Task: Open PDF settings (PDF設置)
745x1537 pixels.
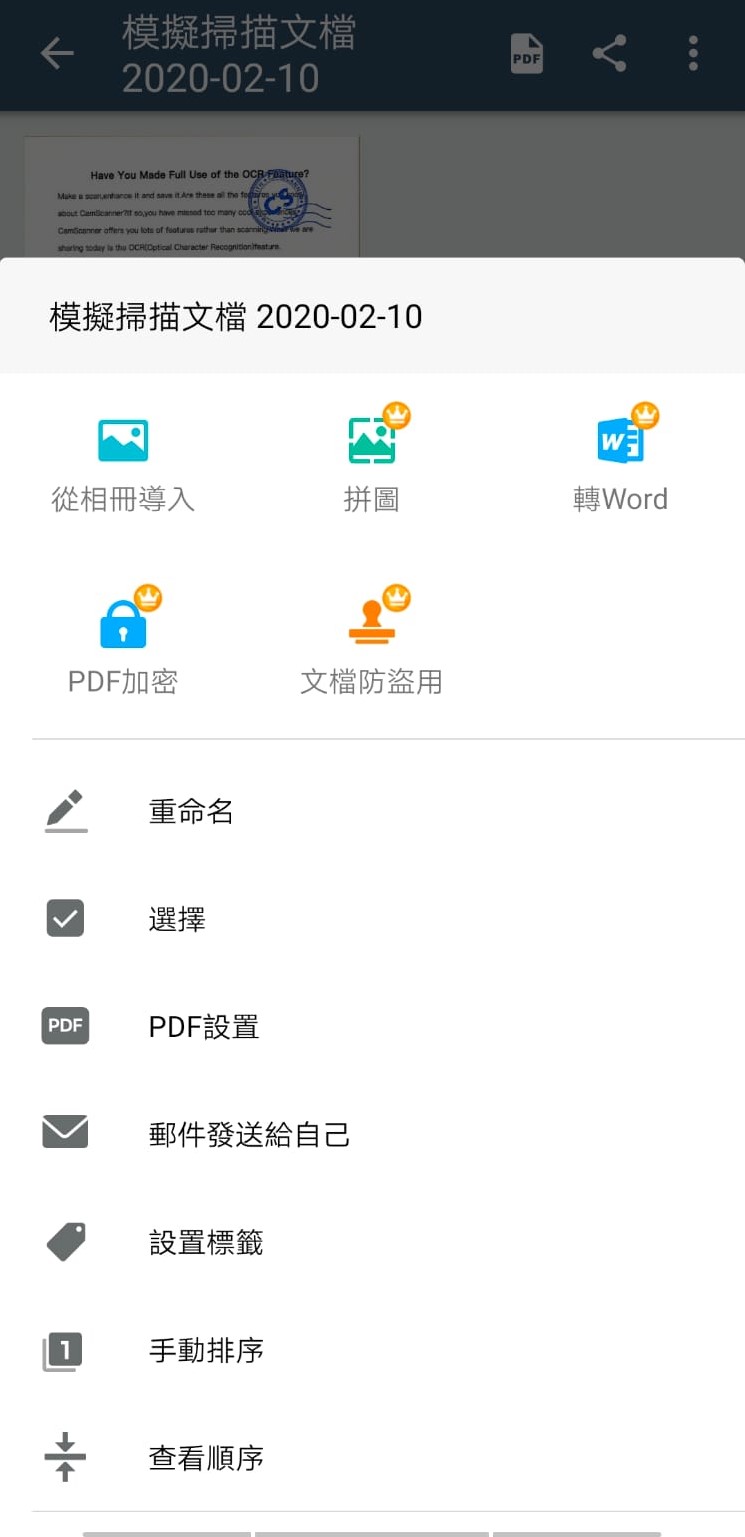Action: (204, 1027)
